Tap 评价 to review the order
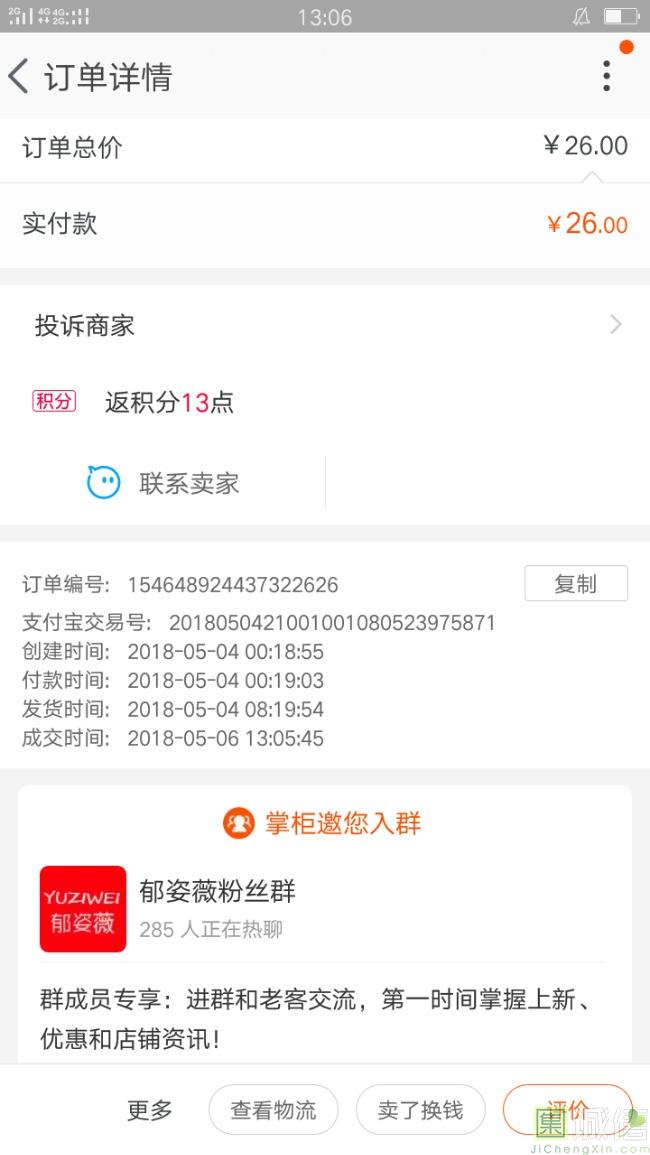Screen dimensions: 650x1155 click(568, 1108)
